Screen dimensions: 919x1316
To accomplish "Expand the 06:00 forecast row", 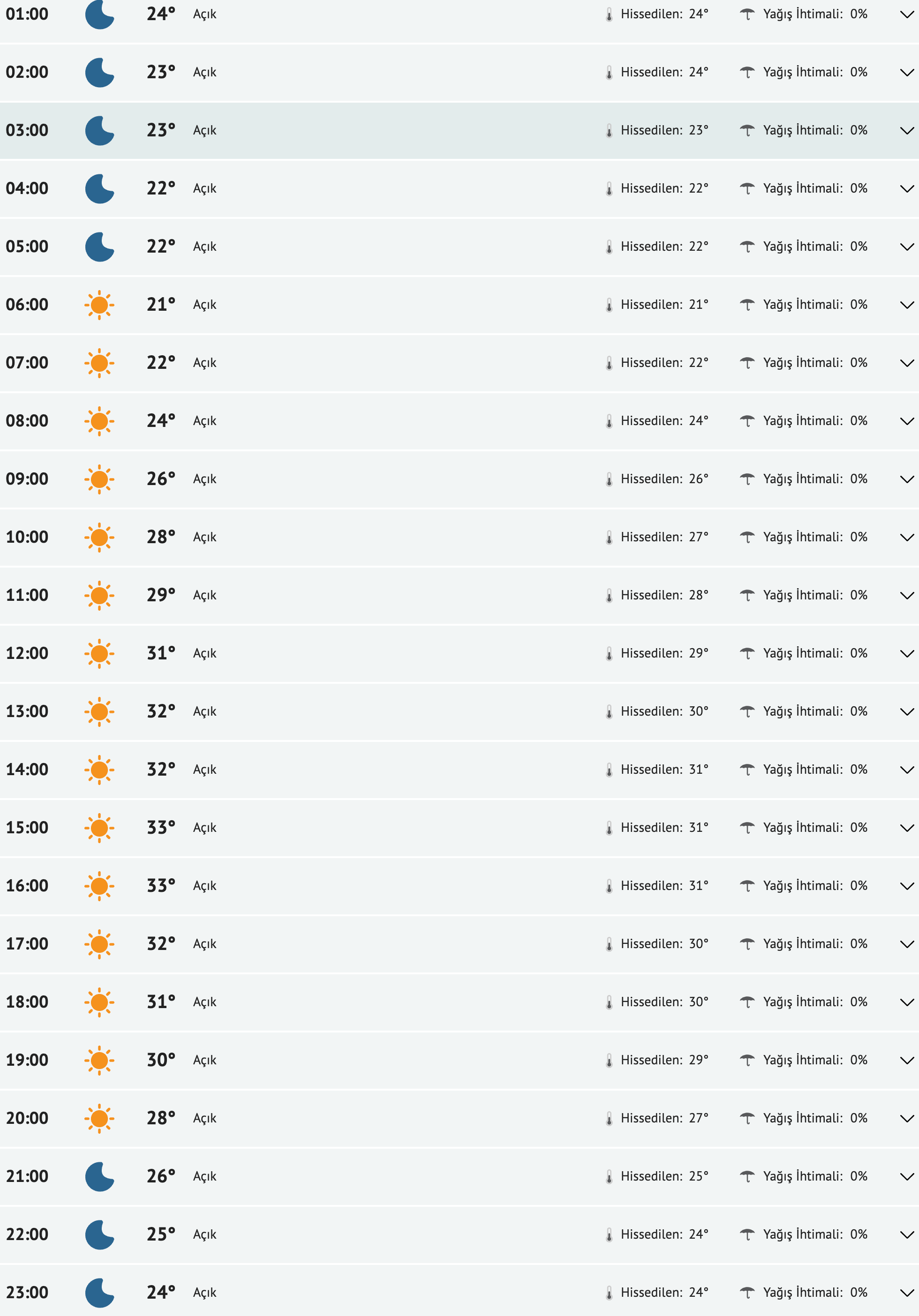I will click(906, 305).
